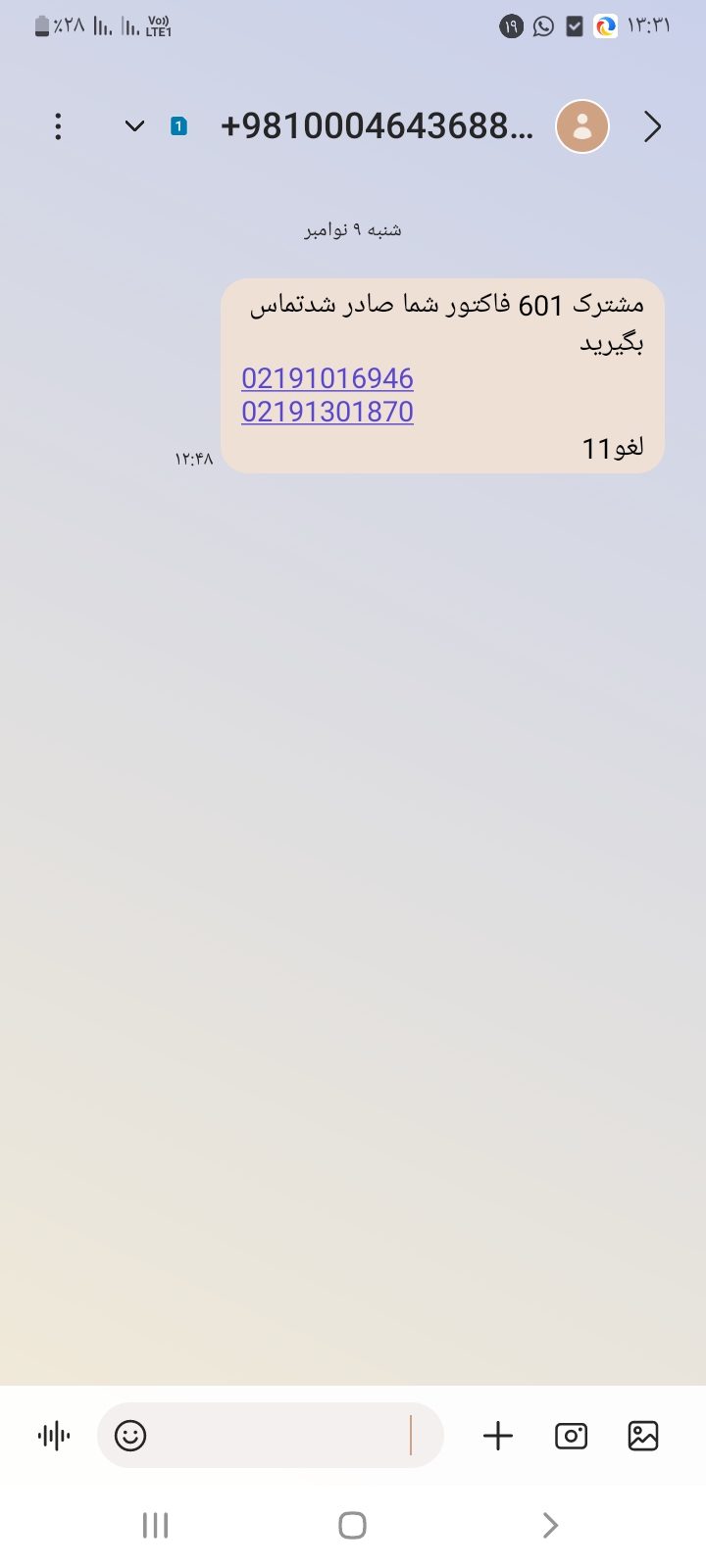Show recent apps
Viewport: 706px width, 1568px height.
[x=156, y=1525]
